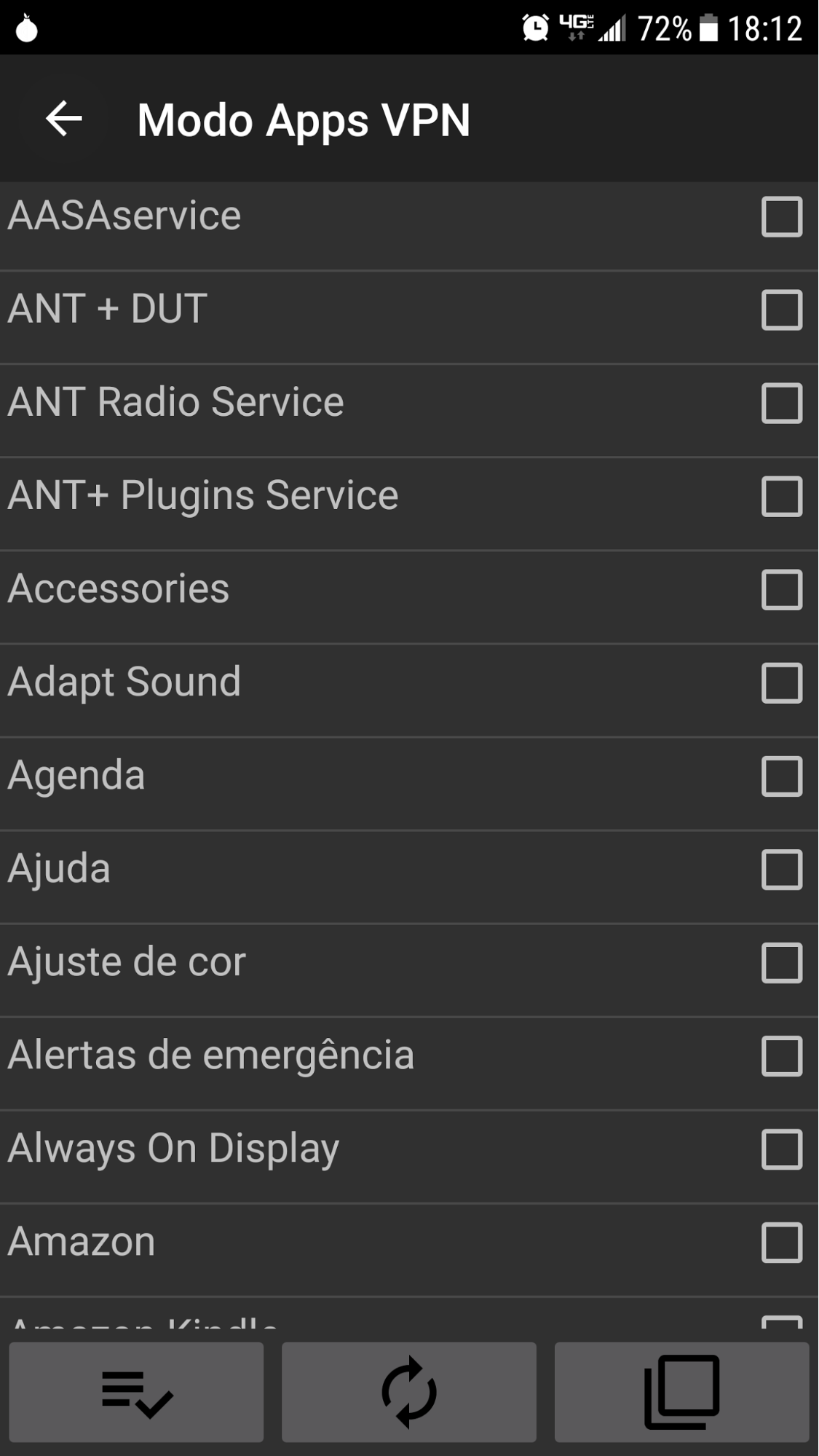Tap the select-all checklist button

pos(136,1392)
